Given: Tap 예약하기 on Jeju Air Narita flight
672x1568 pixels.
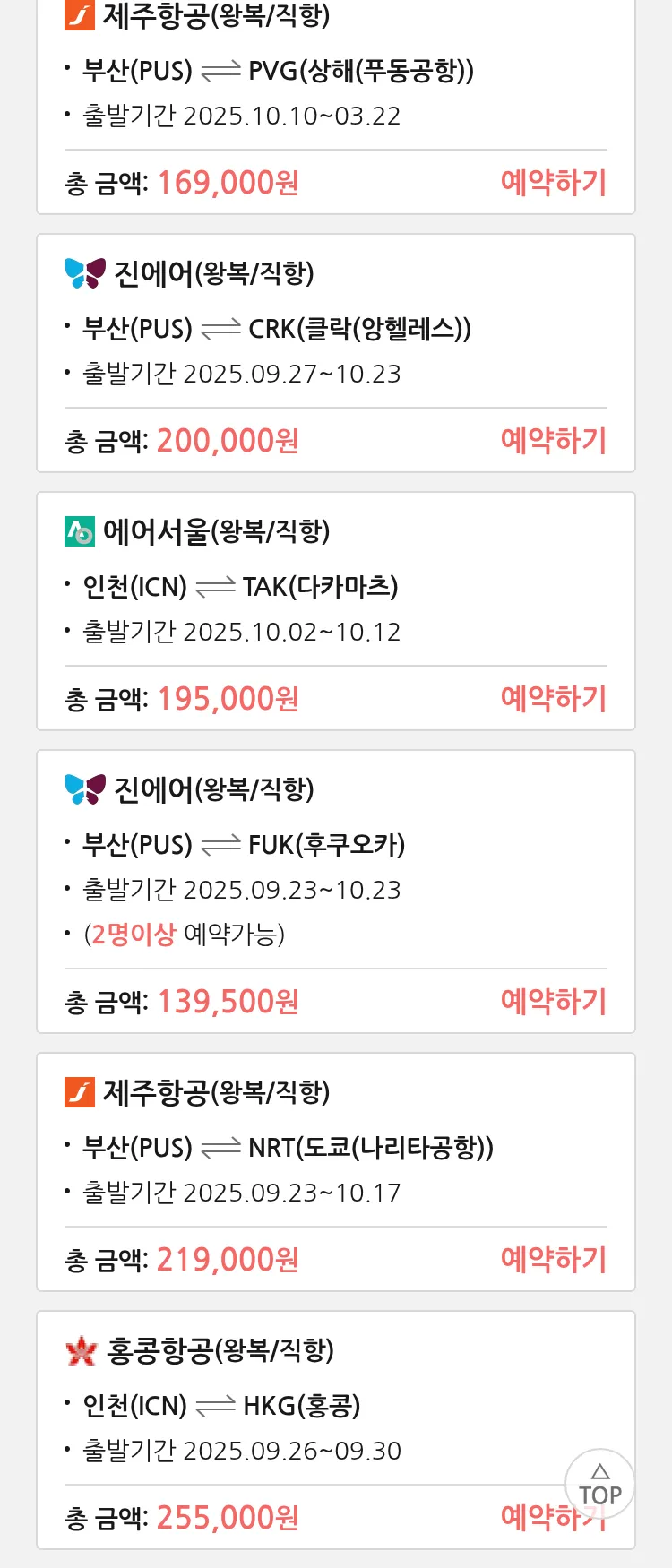Looking at the screenshot, I should click(x=553, y=1260).
